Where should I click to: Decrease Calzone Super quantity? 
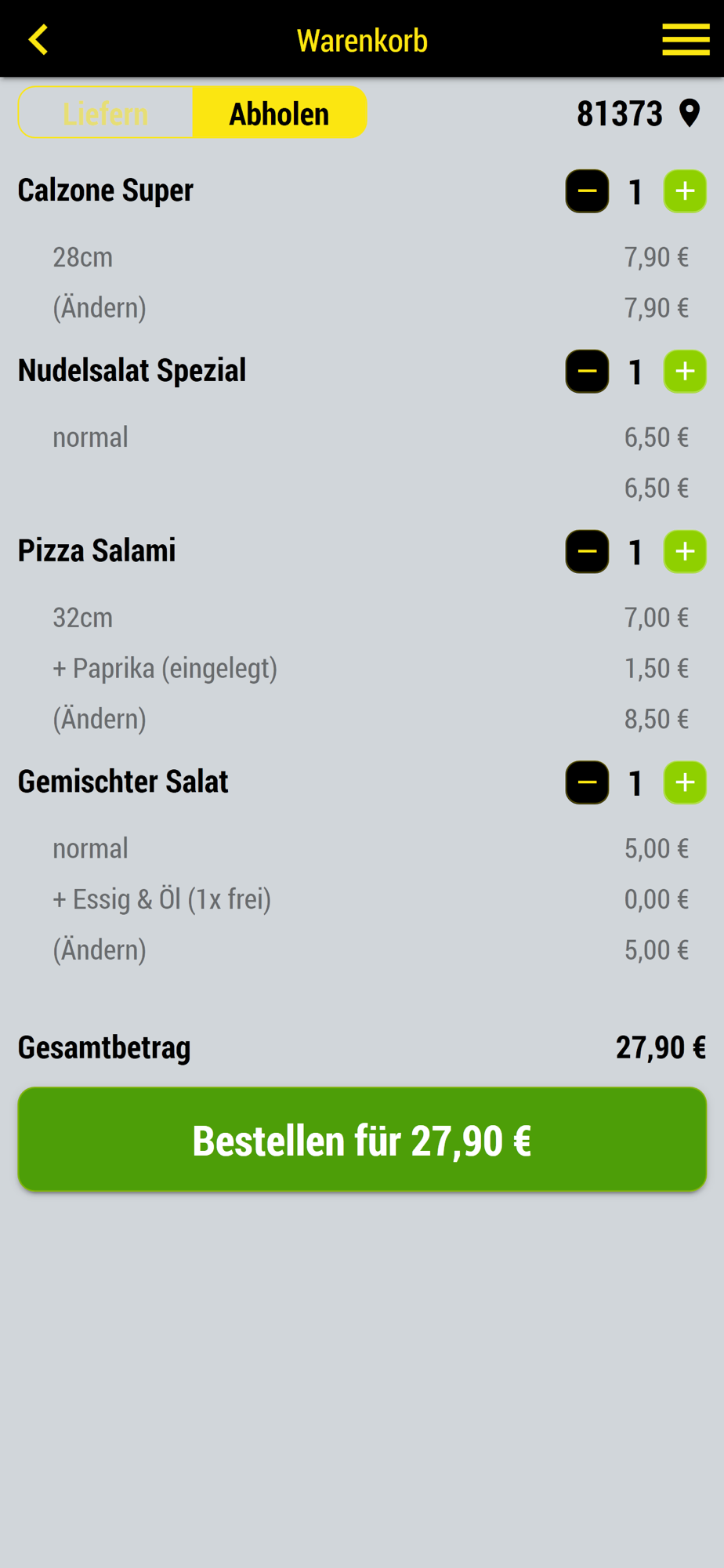(587, 191)
